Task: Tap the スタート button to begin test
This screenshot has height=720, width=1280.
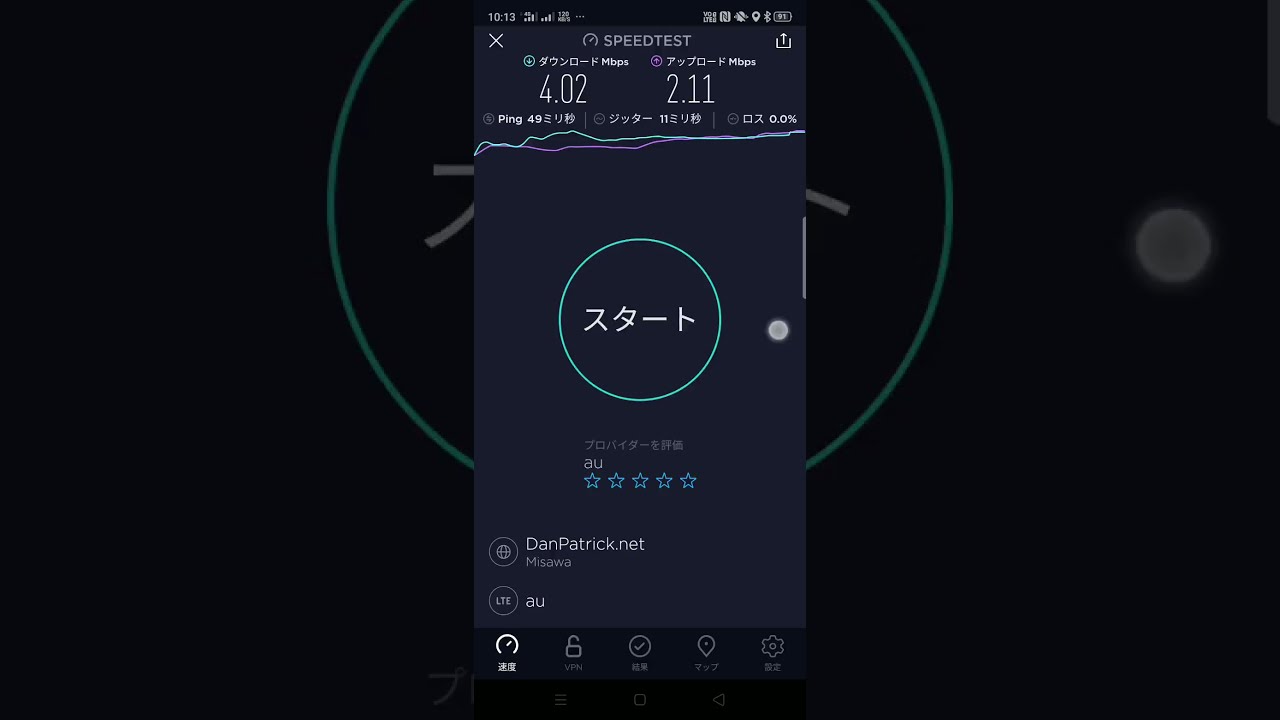Action: click(640, 320)
